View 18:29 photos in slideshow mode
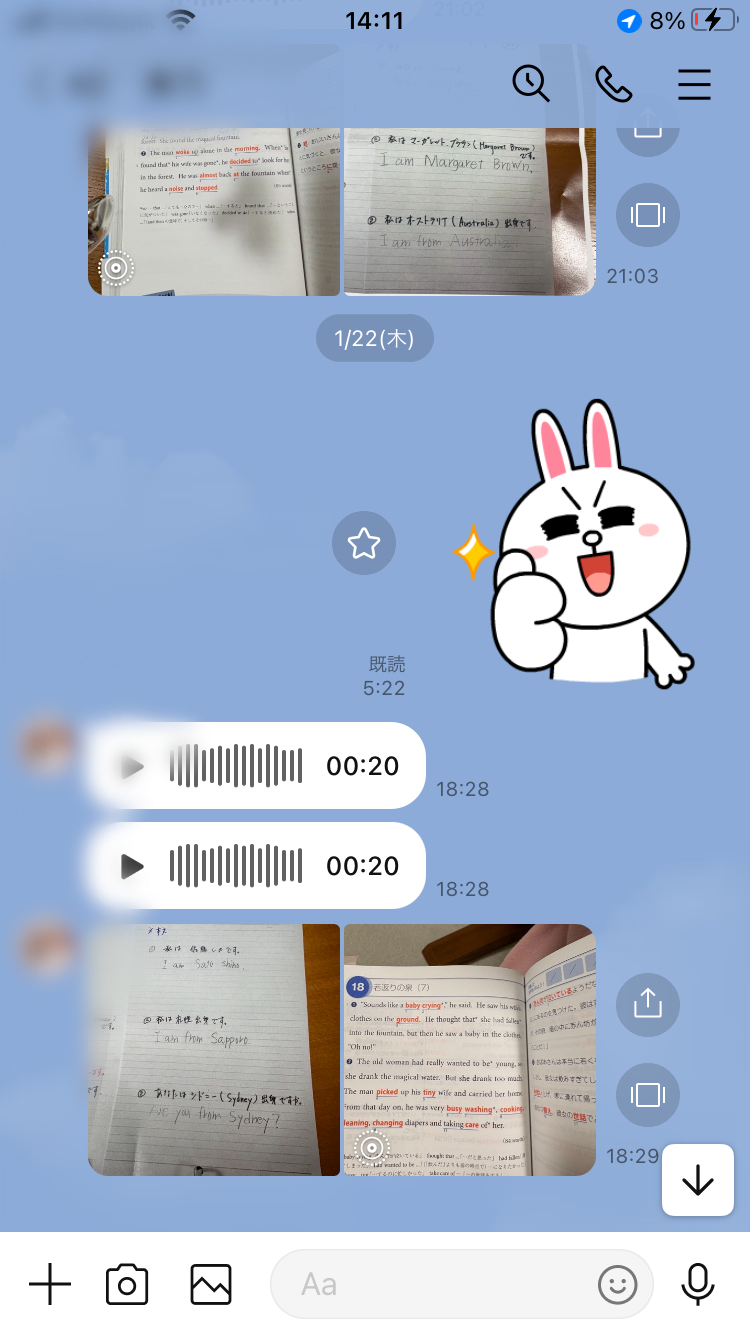 tap(648, 1094)
